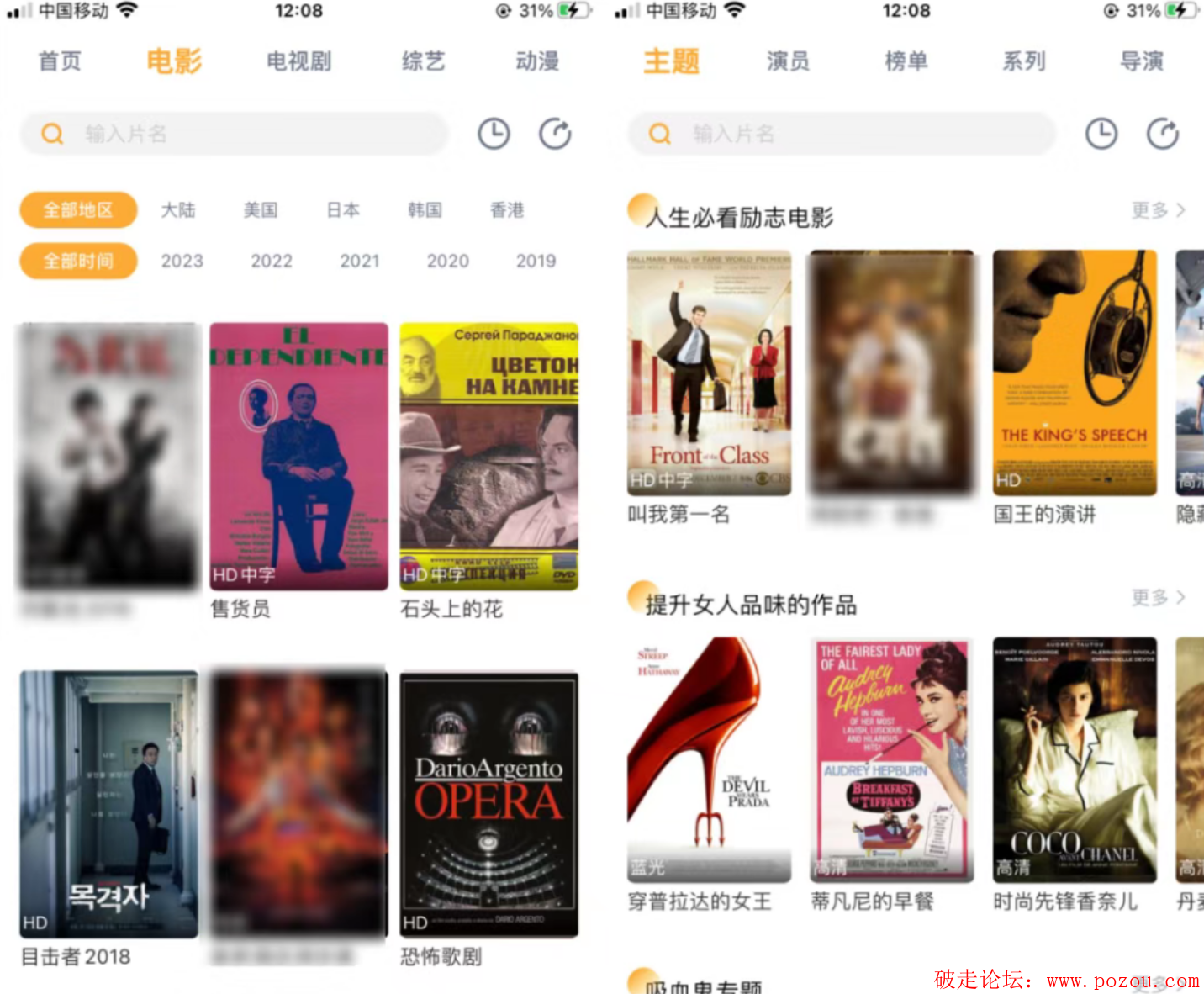
Task: Filter movies by year 2022
Action: (272, 262)
